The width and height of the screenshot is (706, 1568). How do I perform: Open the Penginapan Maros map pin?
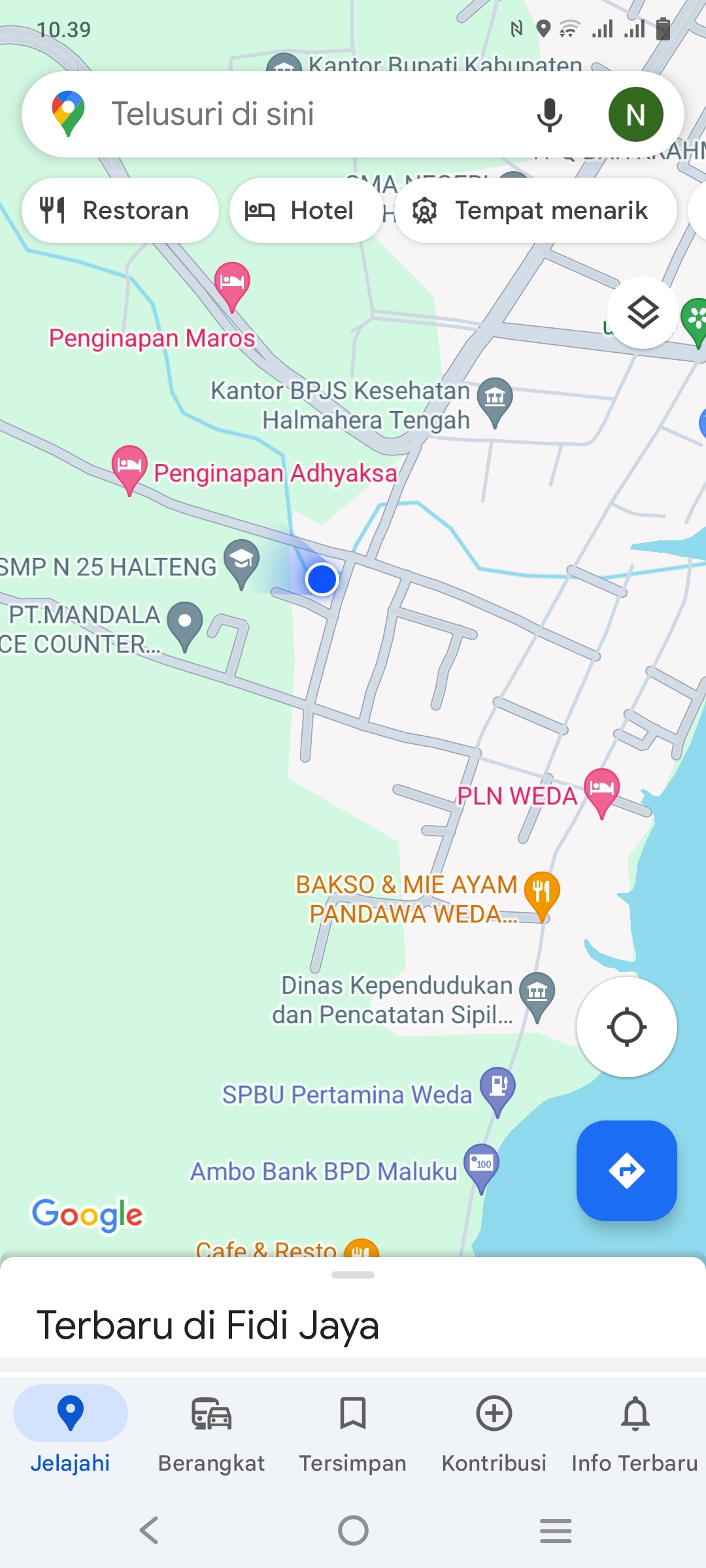coord(232,286)
